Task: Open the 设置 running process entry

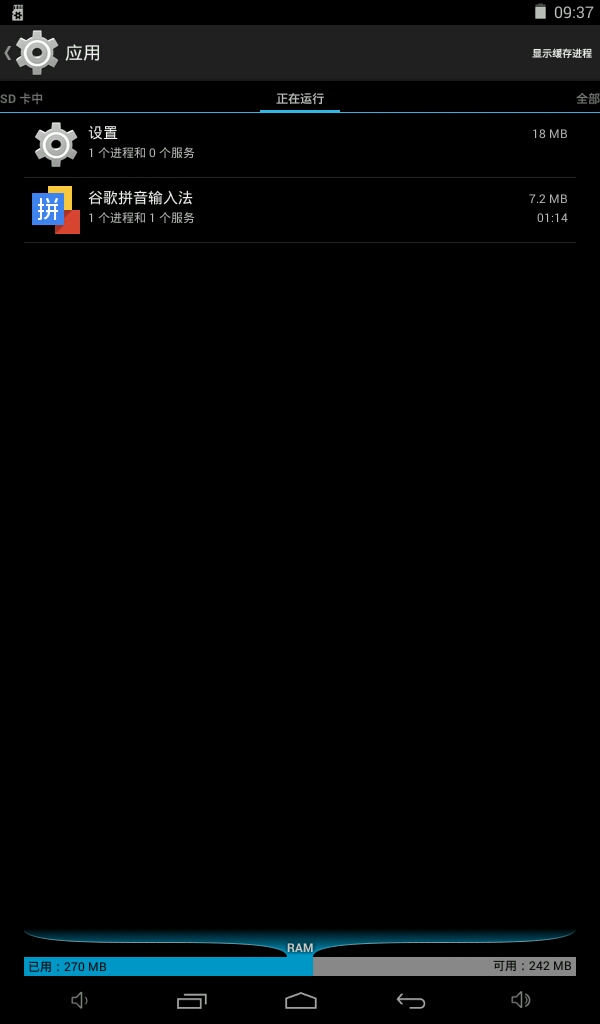Action: (x=300, y=145)
